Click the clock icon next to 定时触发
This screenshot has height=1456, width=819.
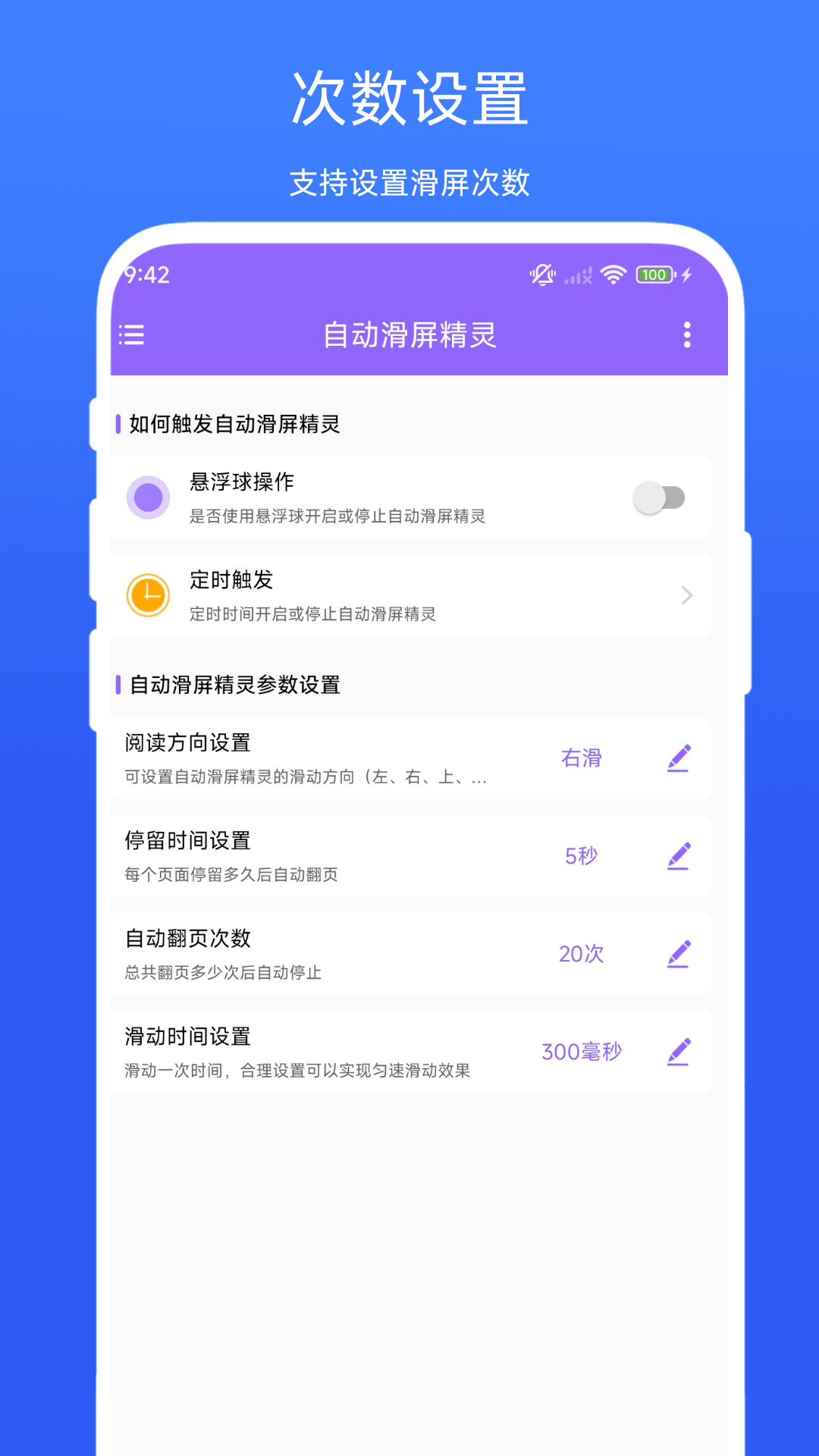148,595
